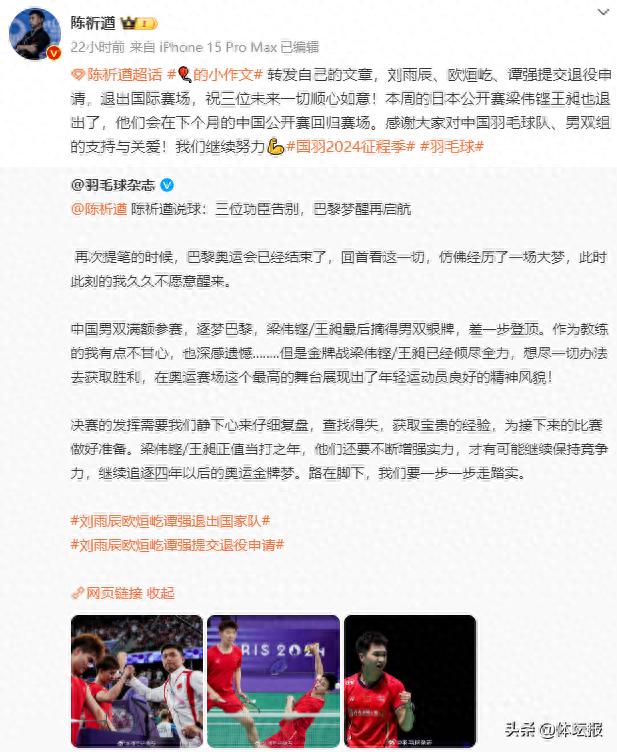Expand the post options chevron
617x752 pixels.
pyautogui.click(x=601, y=13)
